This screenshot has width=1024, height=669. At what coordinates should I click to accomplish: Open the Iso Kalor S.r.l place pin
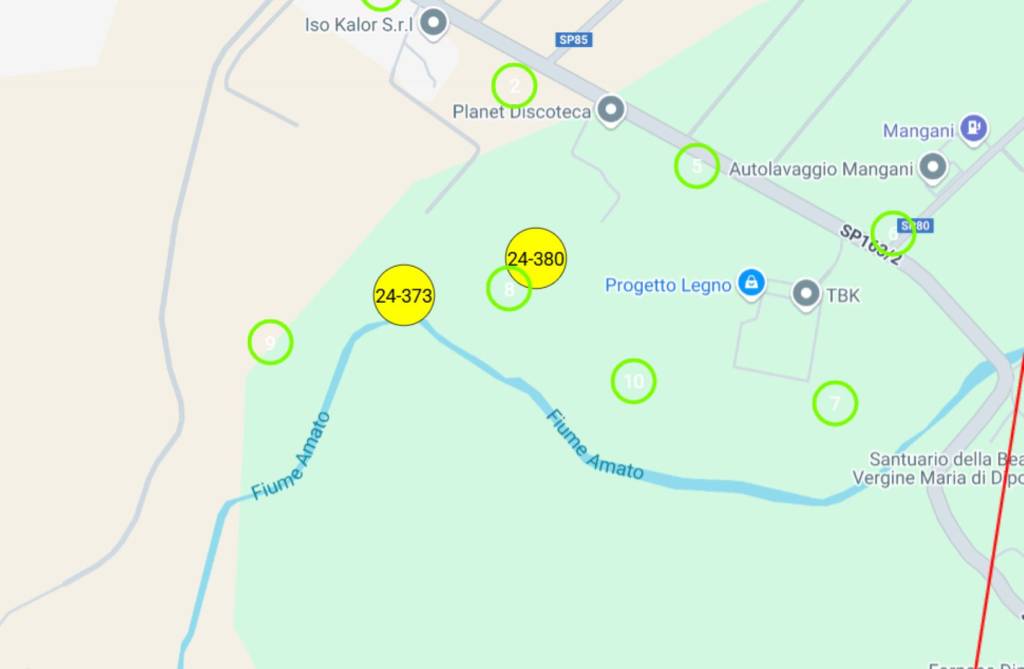tap(432, 22)
